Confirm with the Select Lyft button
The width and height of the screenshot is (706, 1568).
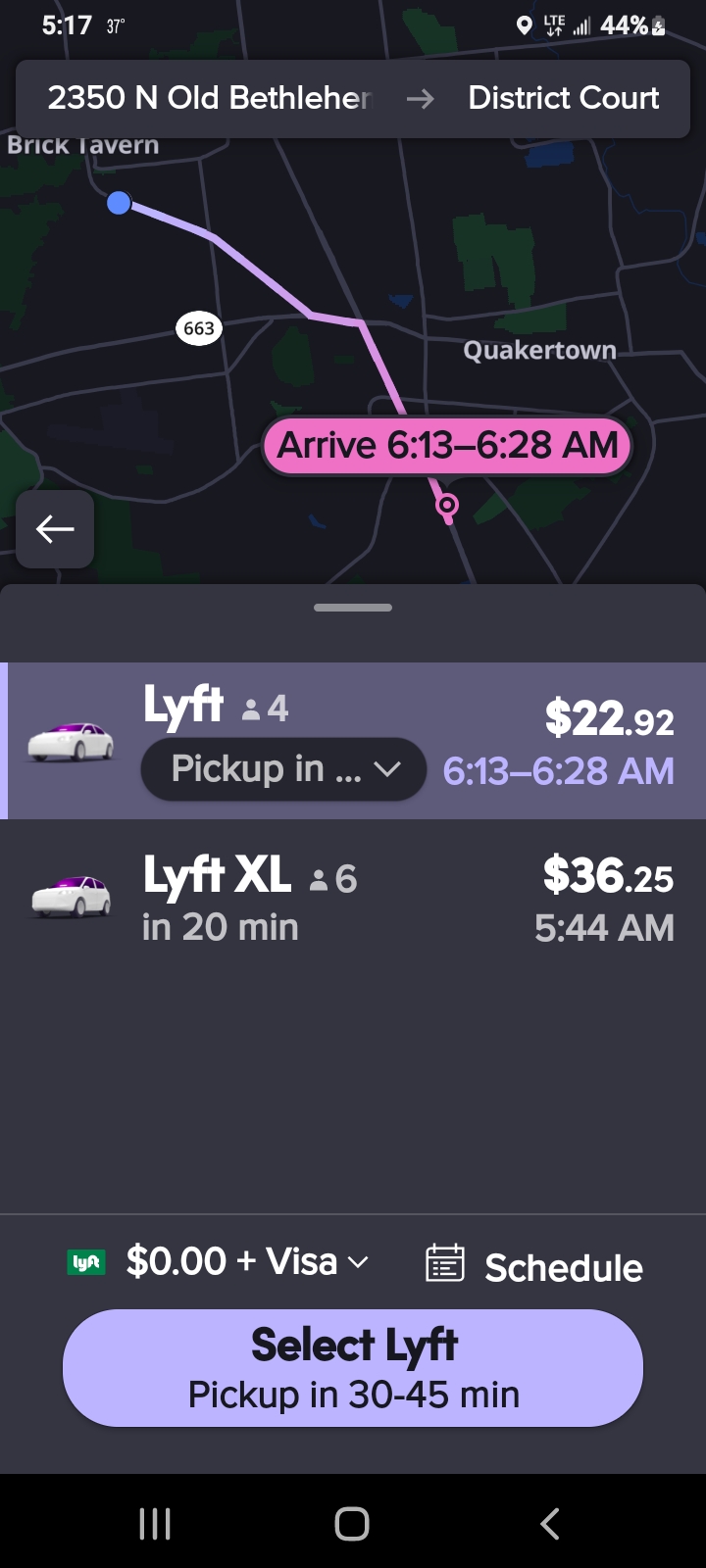click(x=353, y=1368)
